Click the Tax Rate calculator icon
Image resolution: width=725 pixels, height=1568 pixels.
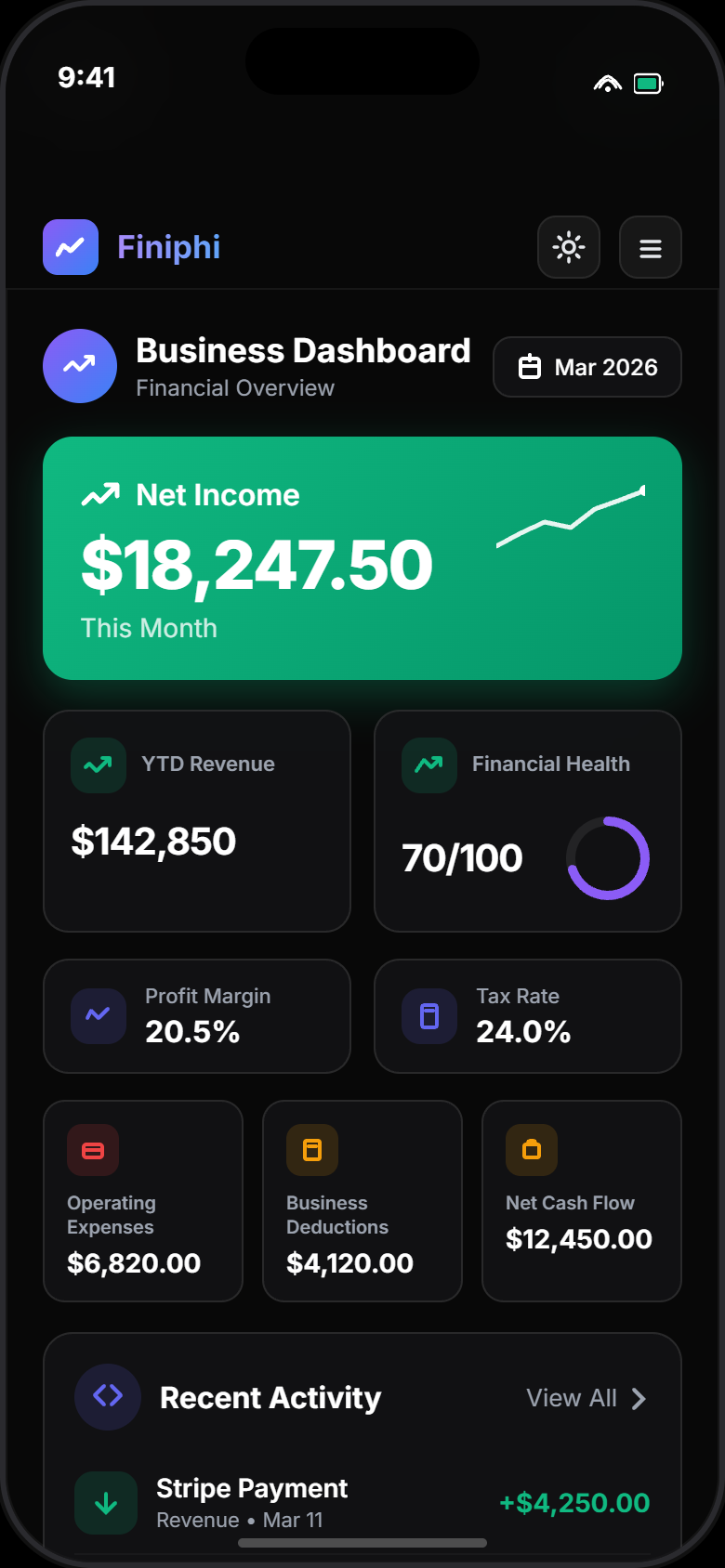tap(428, 1016)
